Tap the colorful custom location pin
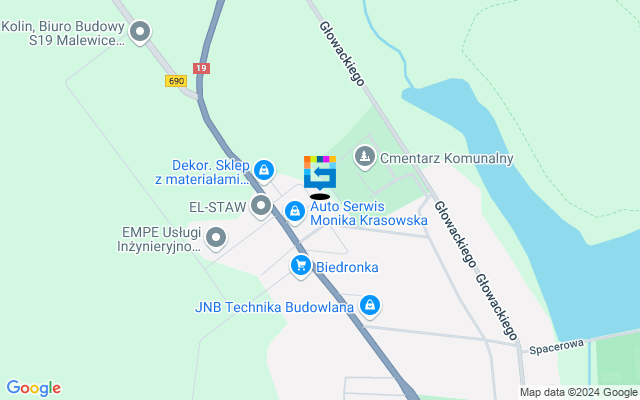This screenshot has width=640, height=400. (320, 172)
